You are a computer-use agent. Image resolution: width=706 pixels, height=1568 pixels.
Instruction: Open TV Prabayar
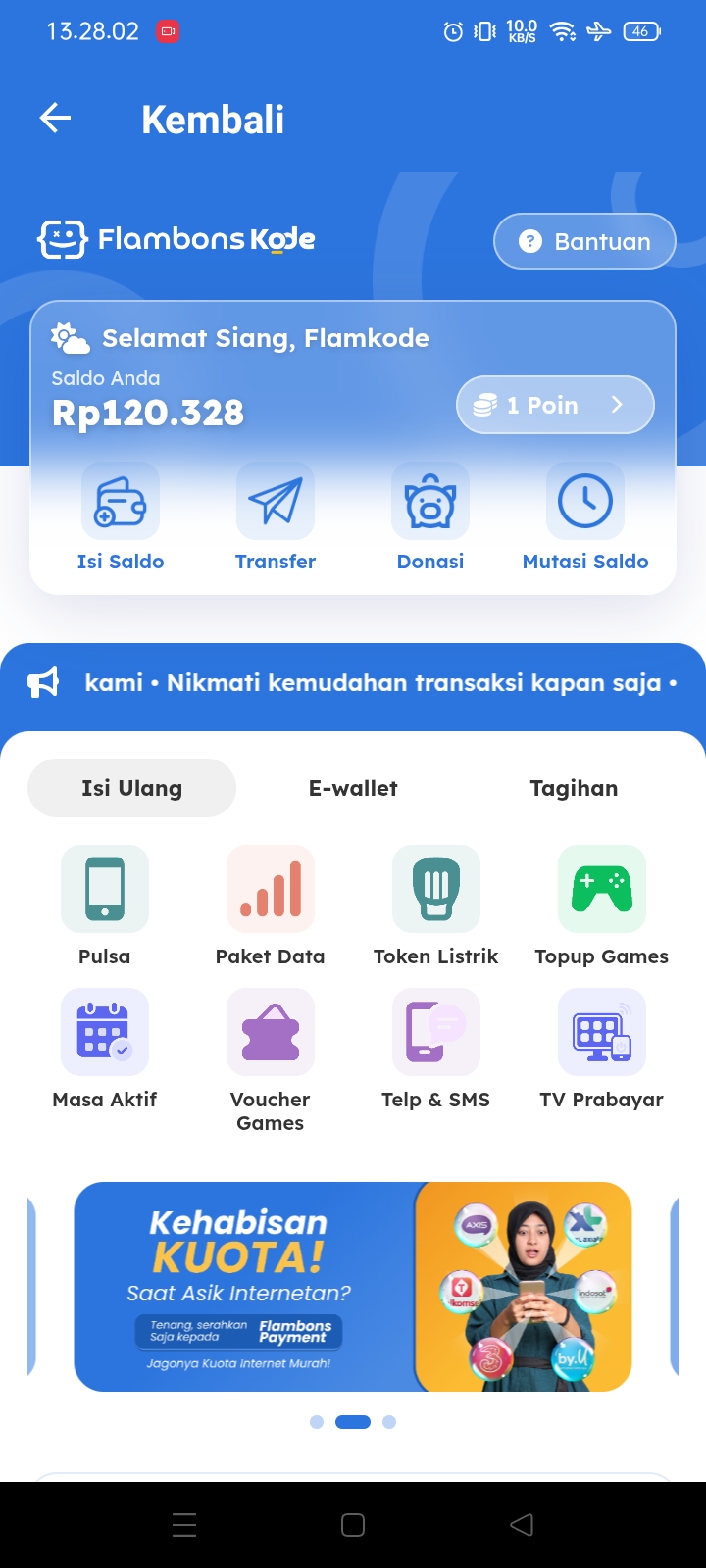click(602, 1050)
